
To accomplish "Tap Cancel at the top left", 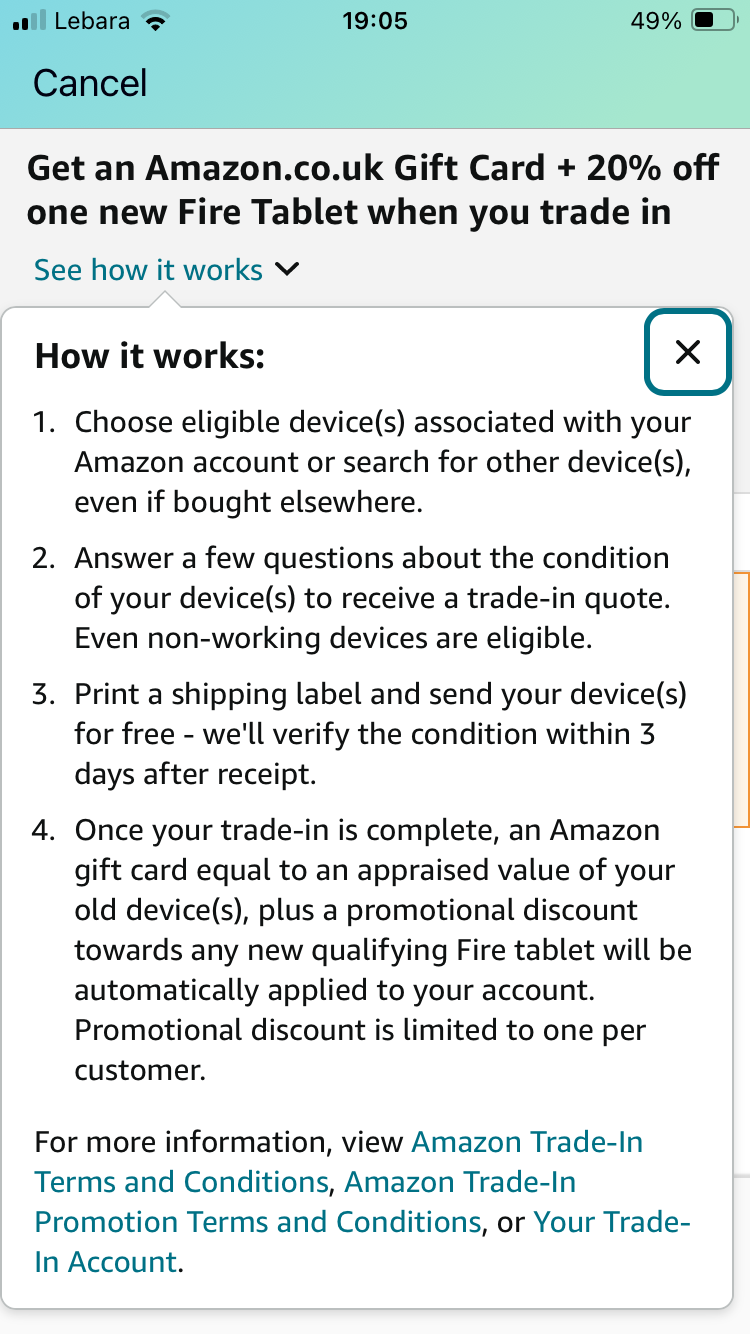I will click(89, 84).
